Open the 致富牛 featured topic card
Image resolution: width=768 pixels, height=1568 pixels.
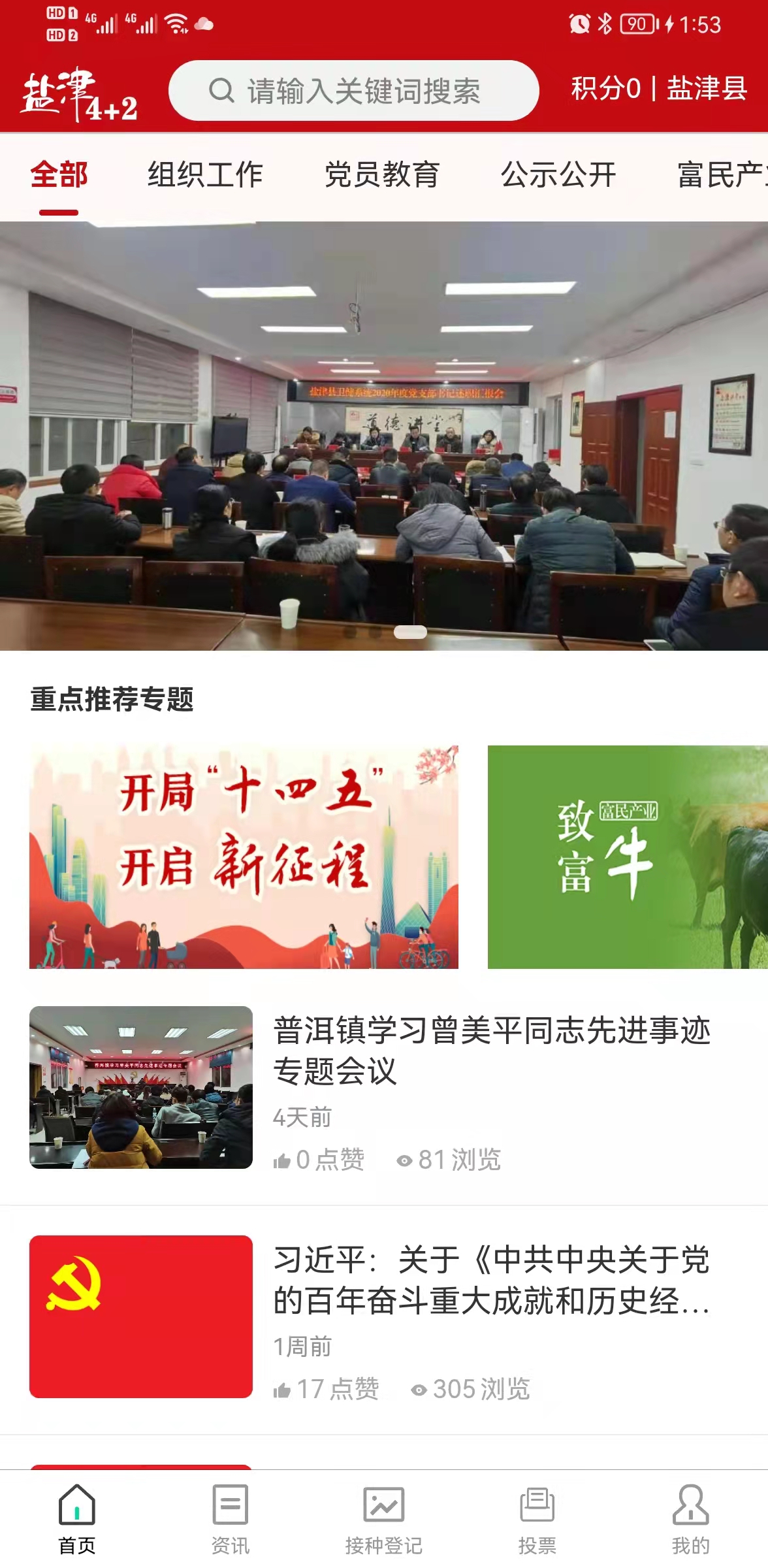[628, 857]
